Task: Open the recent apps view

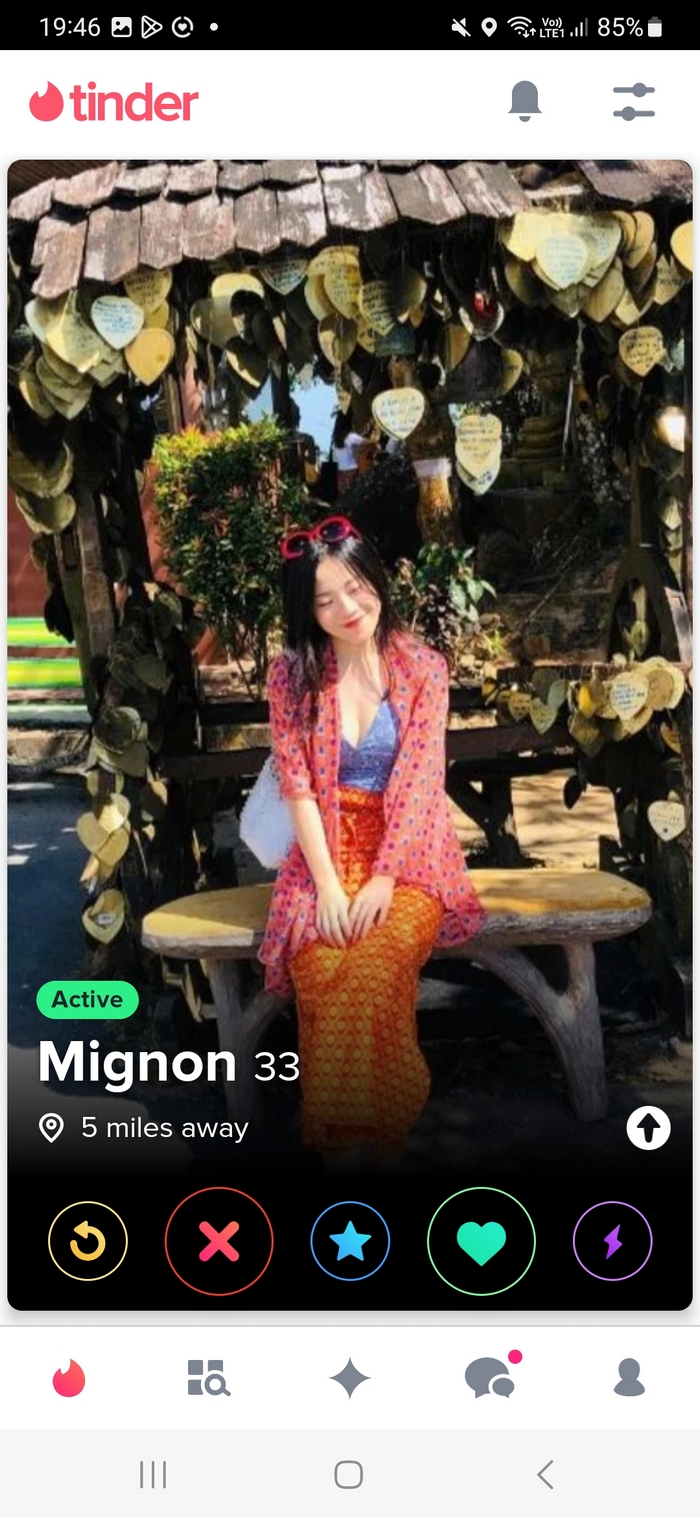Action: 153,1474
